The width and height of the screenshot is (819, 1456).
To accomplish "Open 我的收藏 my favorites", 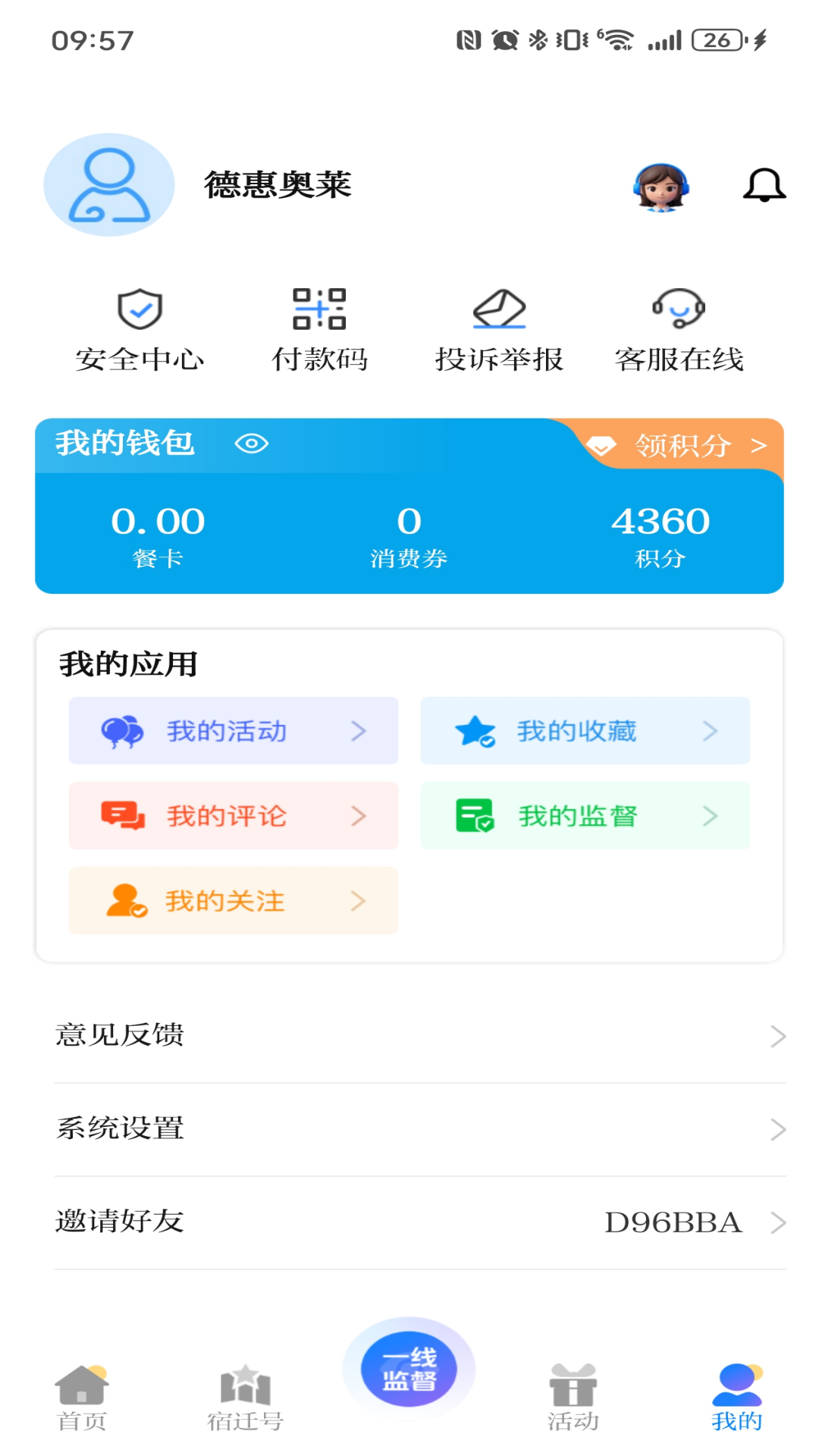I will coord(585,730).
